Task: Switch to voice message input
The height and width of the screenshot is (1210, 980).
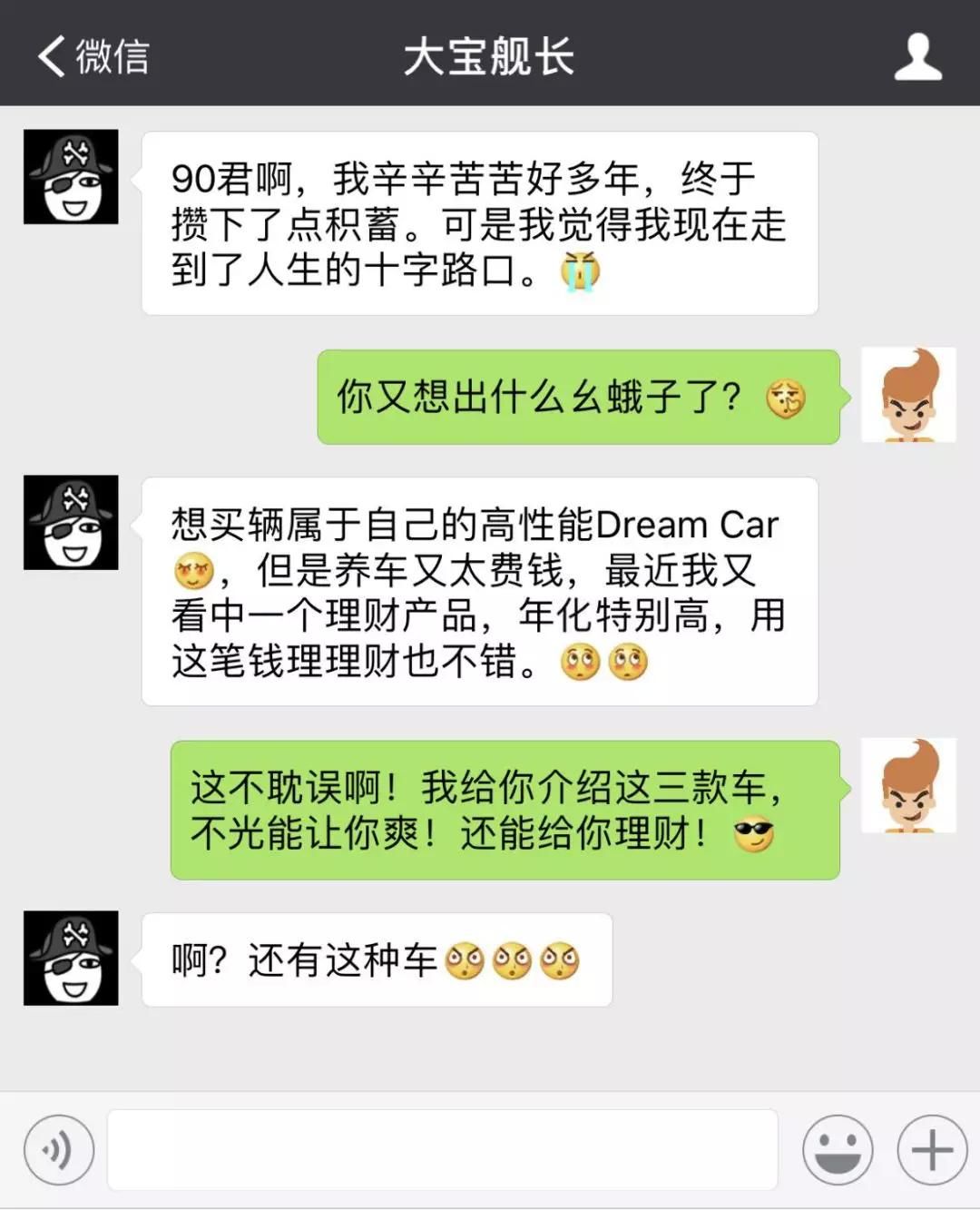Action: click(59, 1150)
